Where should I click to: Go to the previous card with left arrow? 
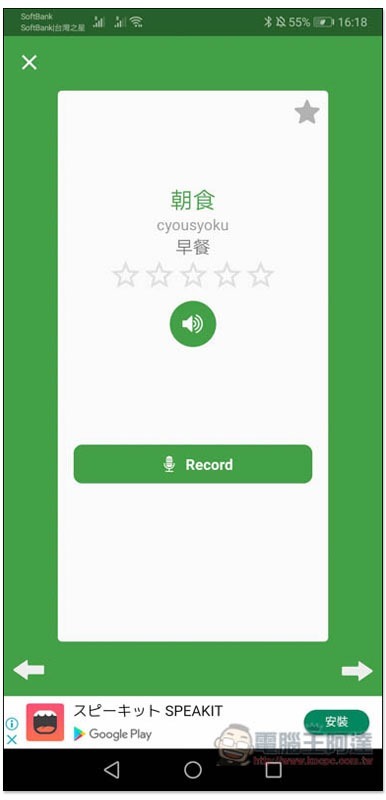pyautogui.click(x=29, y=669)
